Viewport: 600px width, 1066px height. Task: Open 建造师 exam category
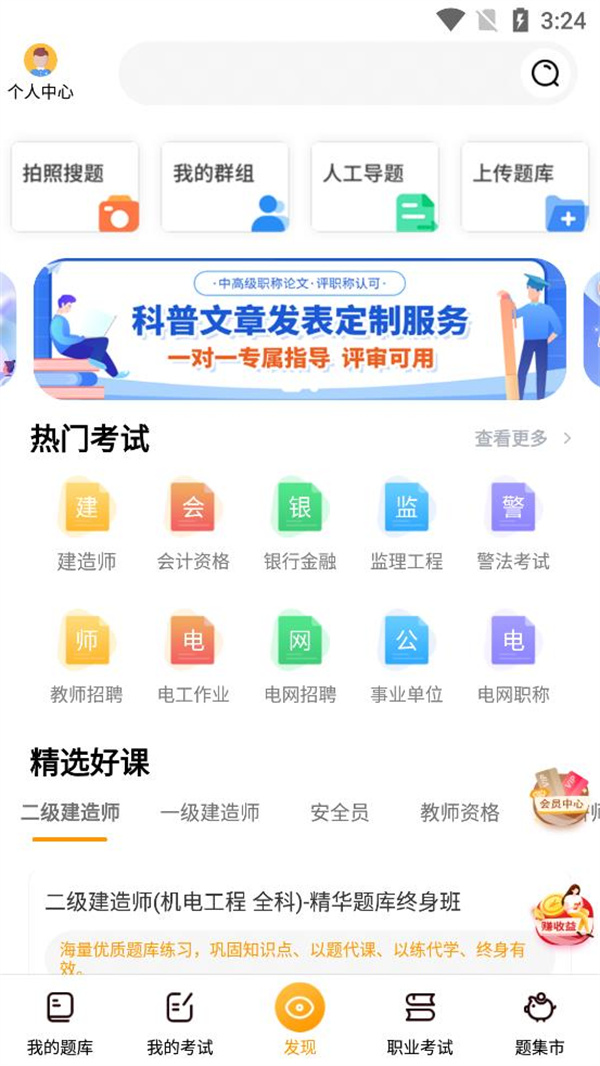(87, 525)
